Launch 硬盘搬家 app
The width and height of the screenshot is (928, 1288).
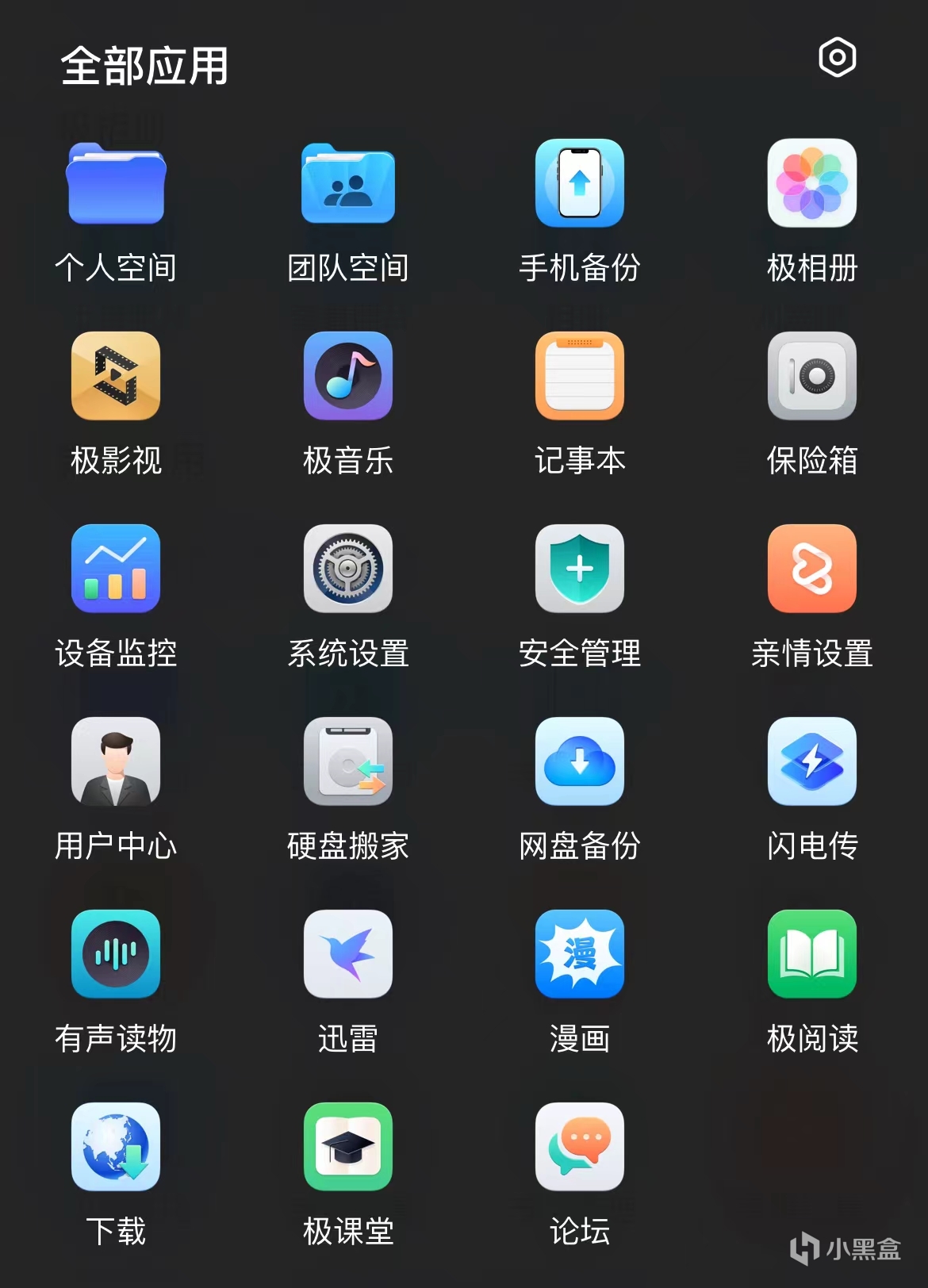pos(347,761)
